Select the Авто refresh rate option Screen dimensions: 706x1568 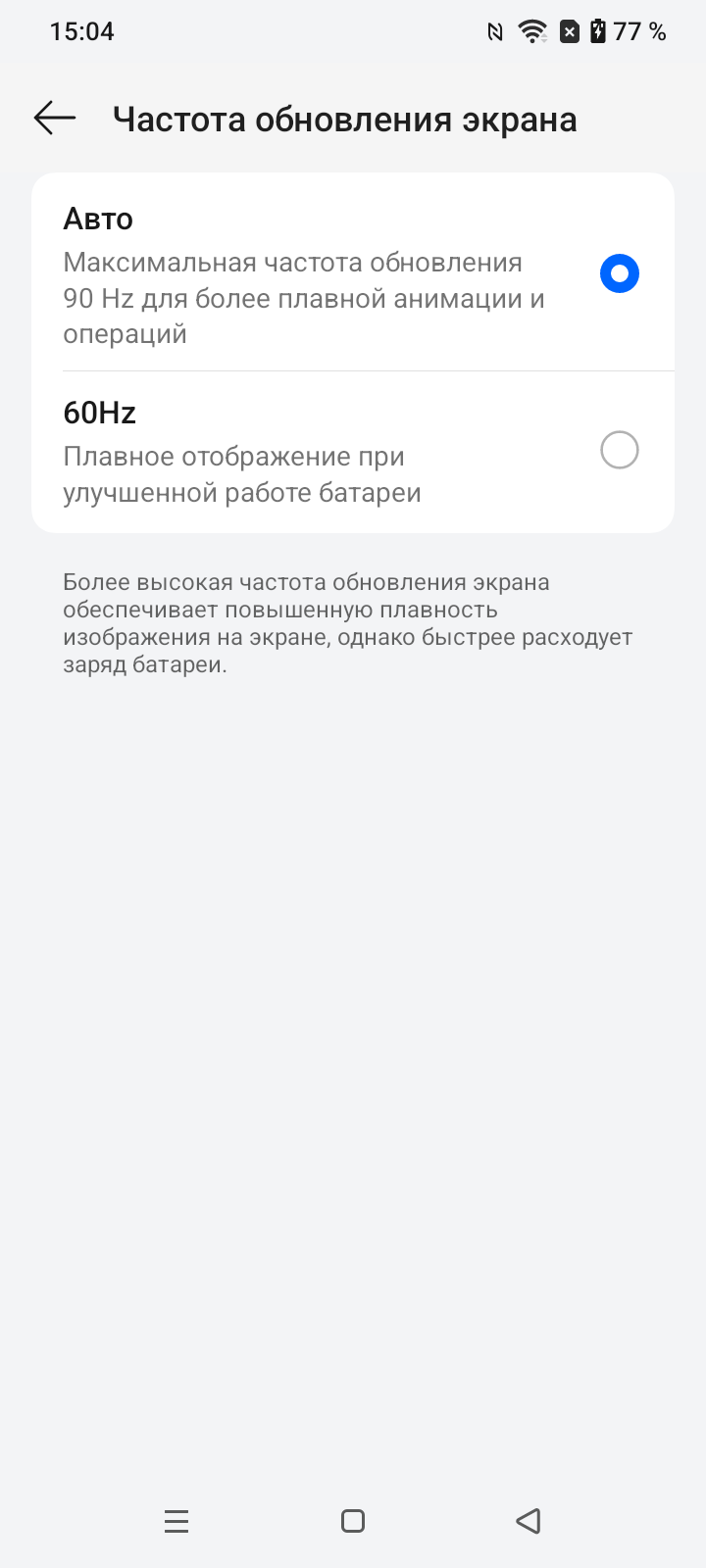point(619,273)
